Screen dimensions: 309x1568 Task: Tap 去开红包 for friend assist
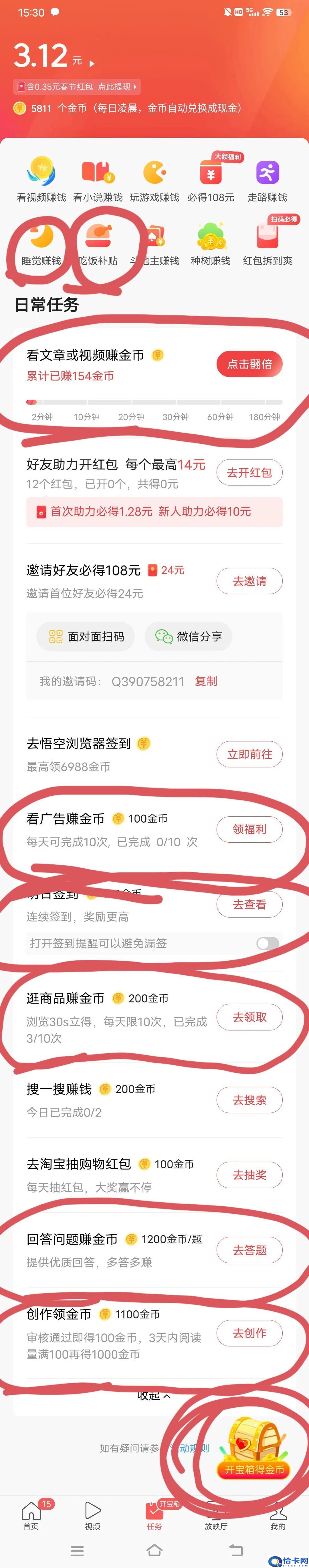(x=249, y=472)
